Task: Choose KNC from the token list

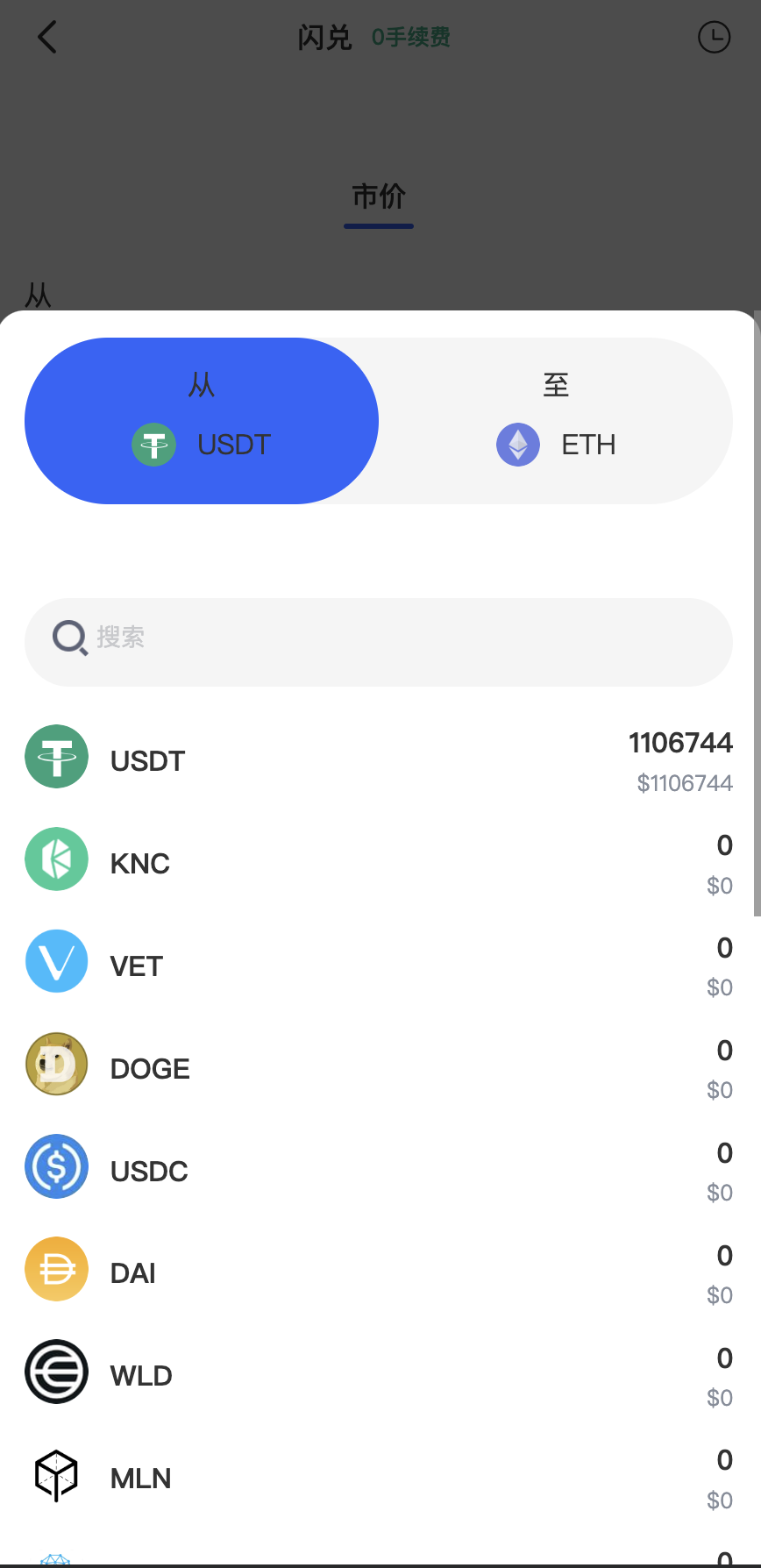Action: pos(379,862)
